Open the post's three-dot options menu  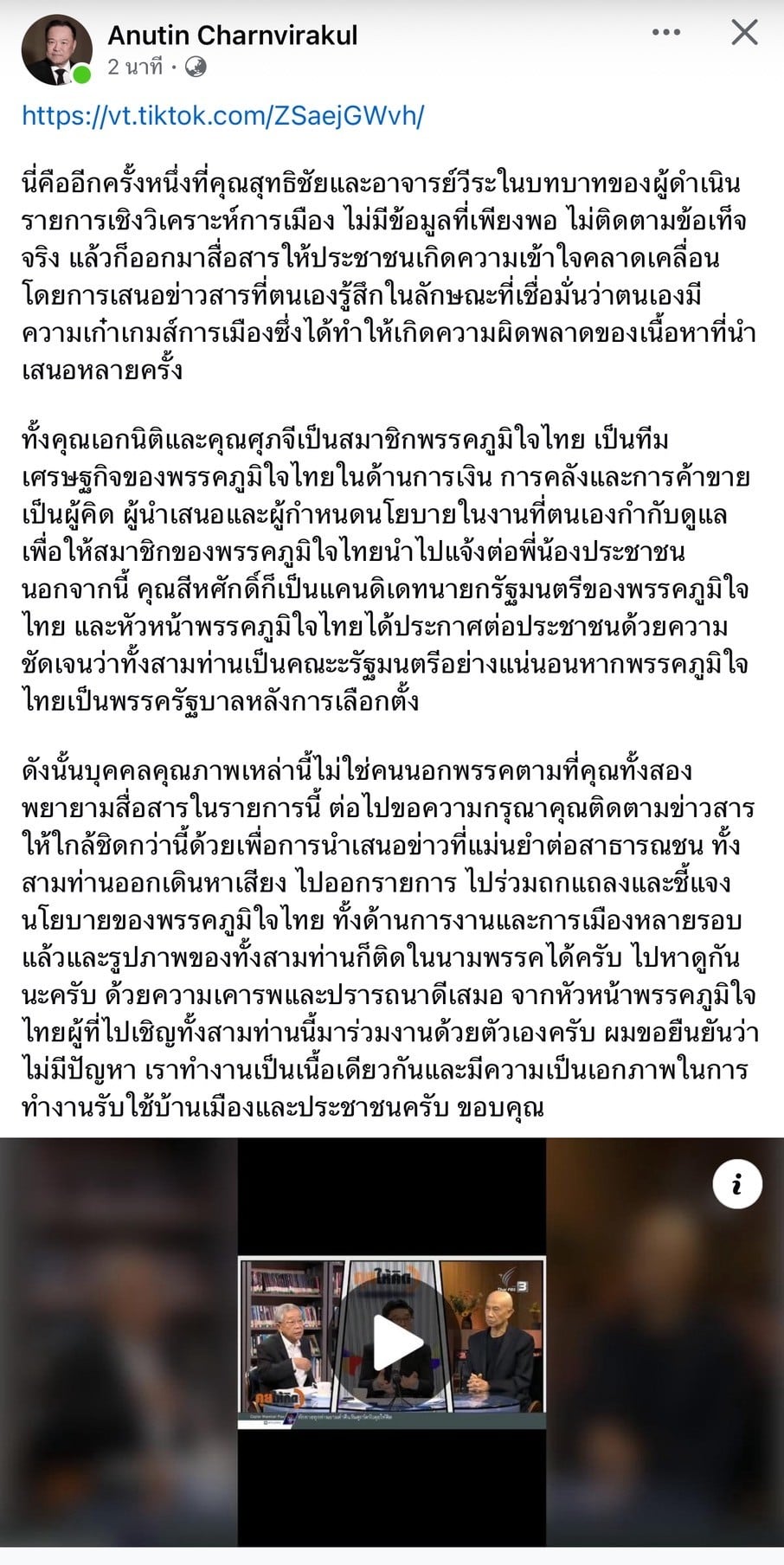coord(665,33)
